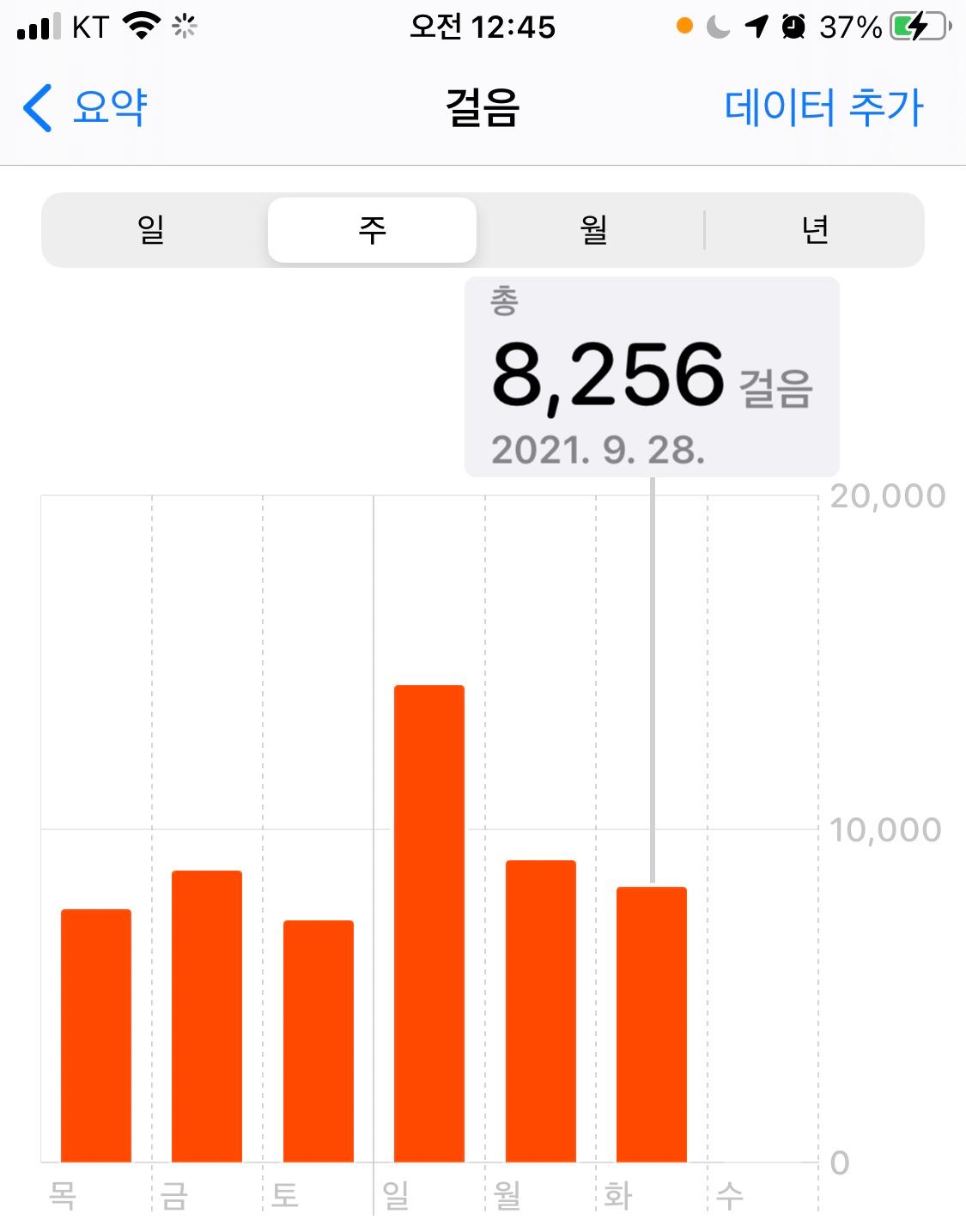966x1232 pixels.
Task: Select the 화 step bar
Action: [652, 1024]
